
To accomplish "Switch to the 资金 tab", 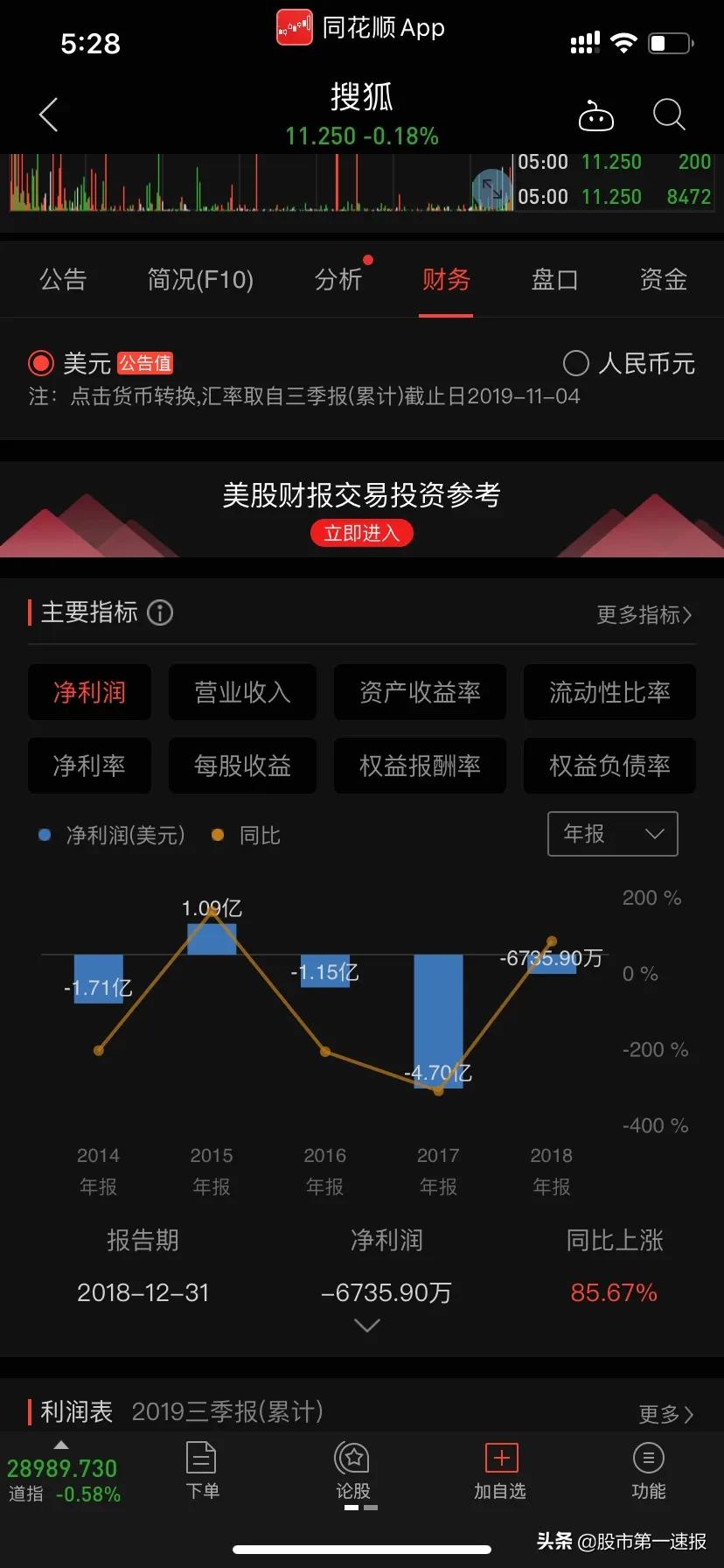I will click(663, 280).
